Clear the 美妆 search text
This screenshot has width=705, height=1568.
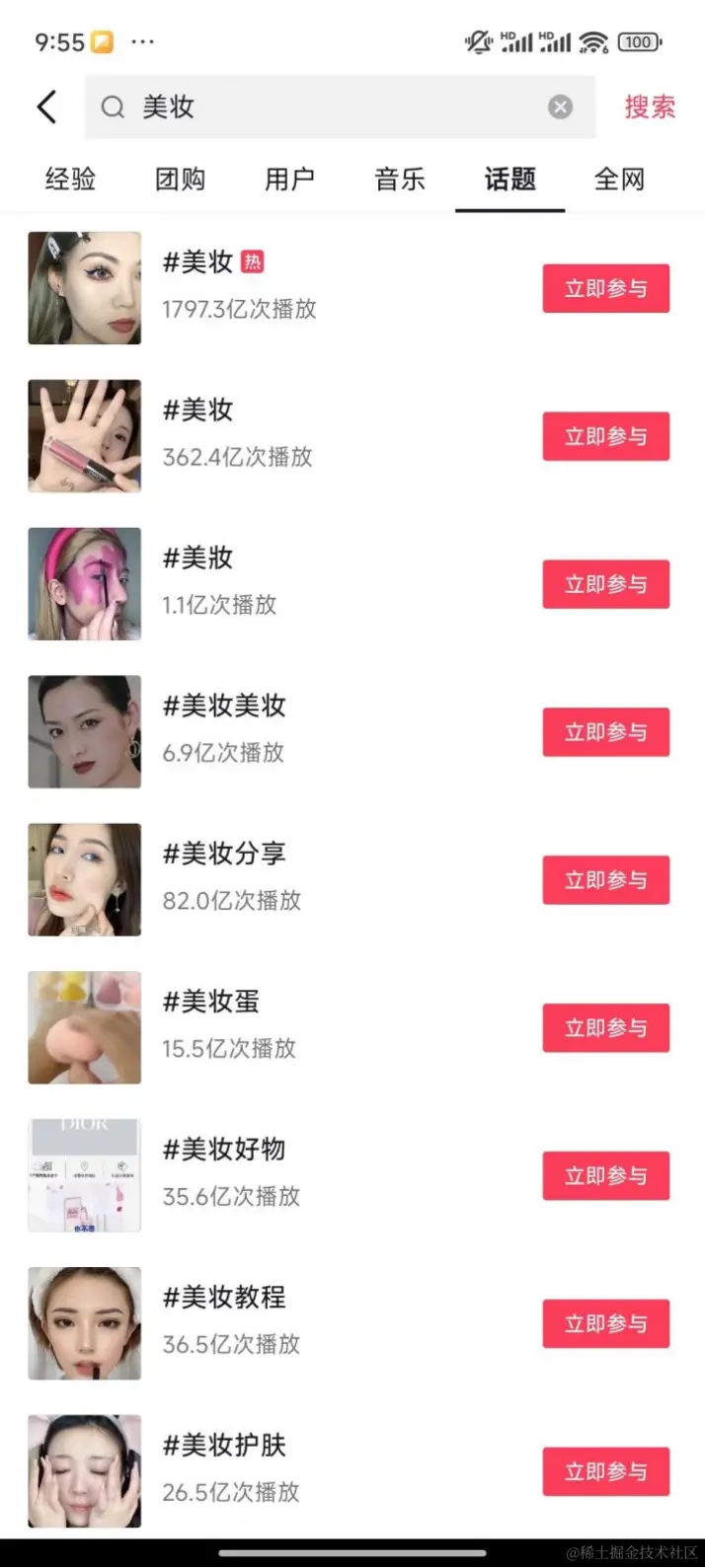[560, 107]
